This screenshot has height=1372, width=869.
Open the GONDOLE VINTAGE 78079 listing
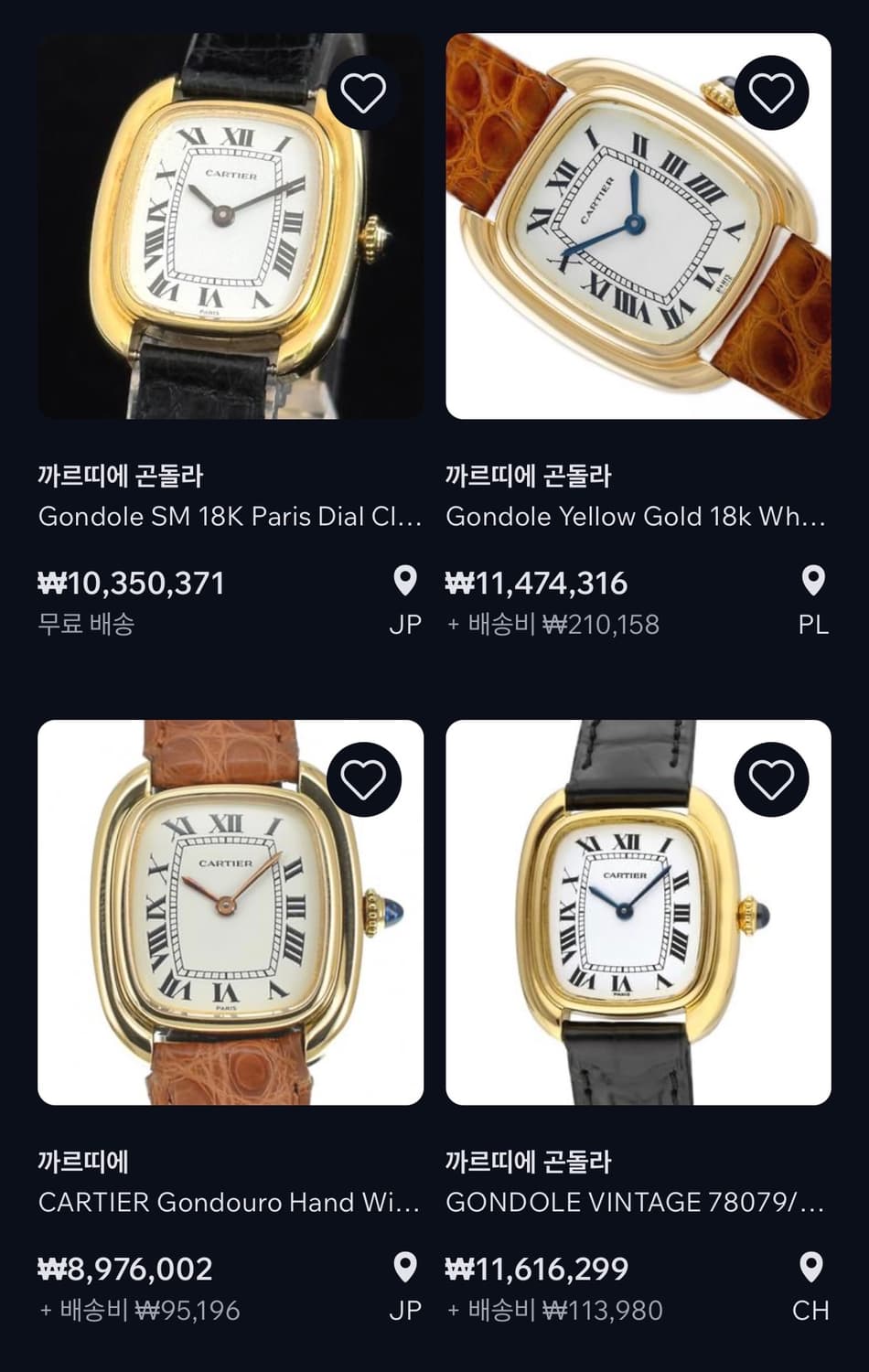[x=636, y=1204]
